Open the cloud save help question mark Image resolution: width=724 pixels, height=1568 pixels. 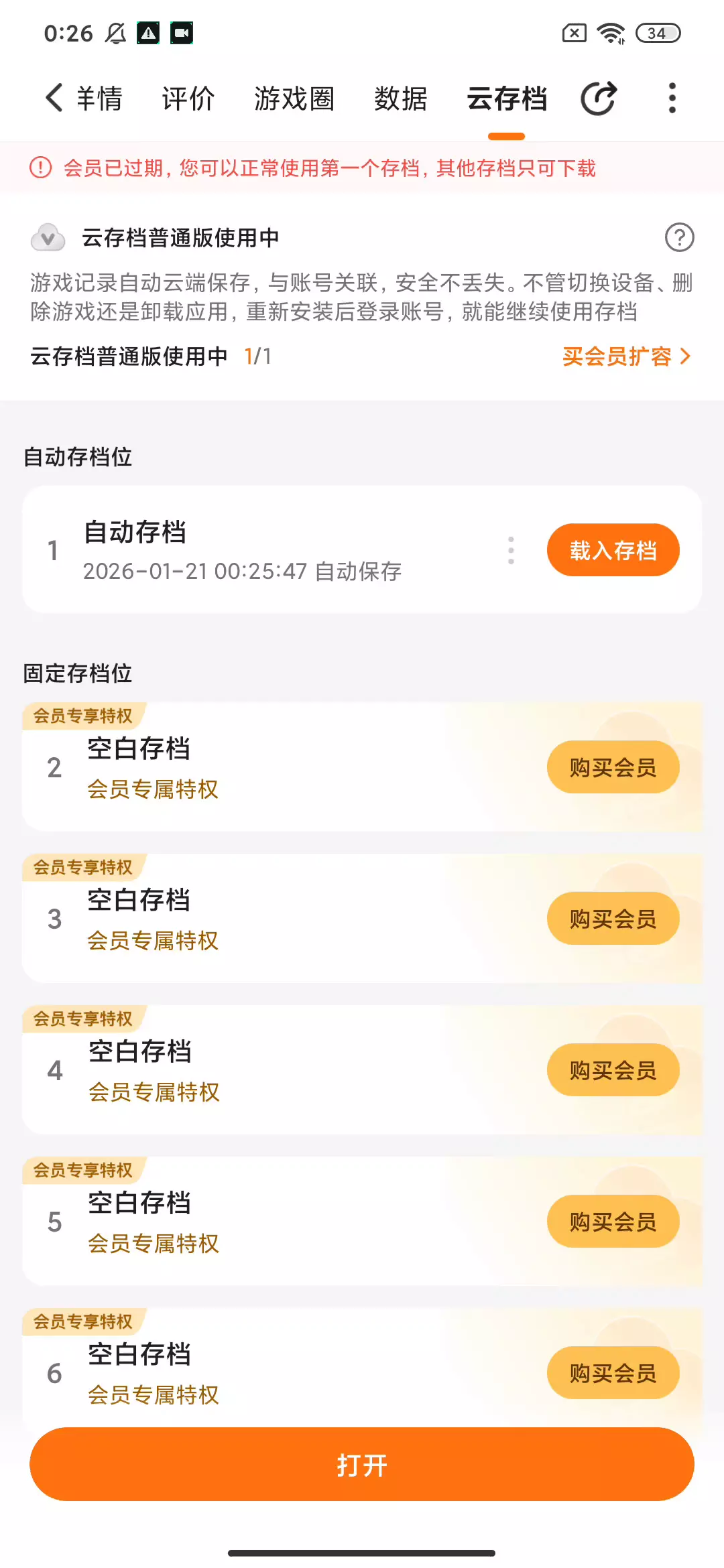[679, 237]
